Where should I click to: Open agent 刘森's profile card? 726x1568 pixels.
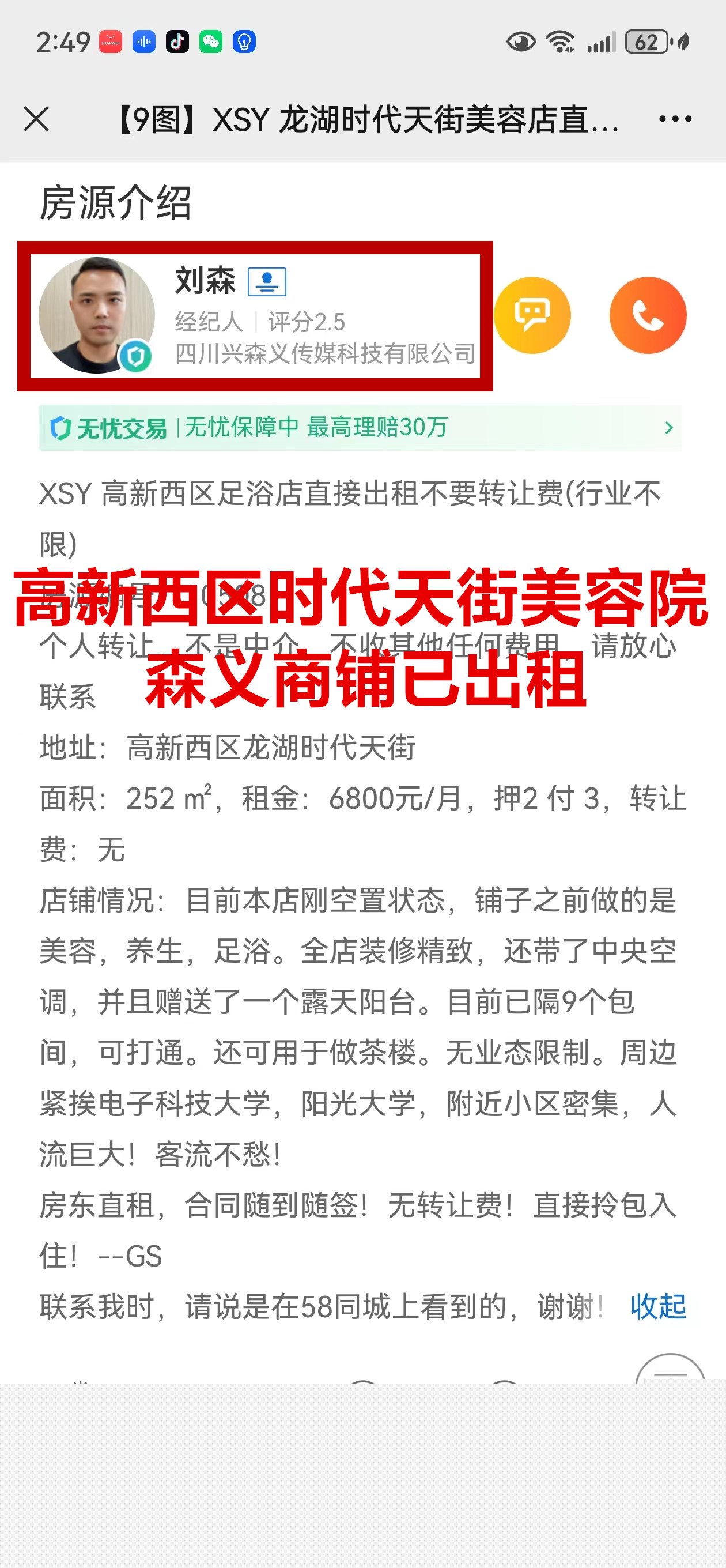[256, 315]
